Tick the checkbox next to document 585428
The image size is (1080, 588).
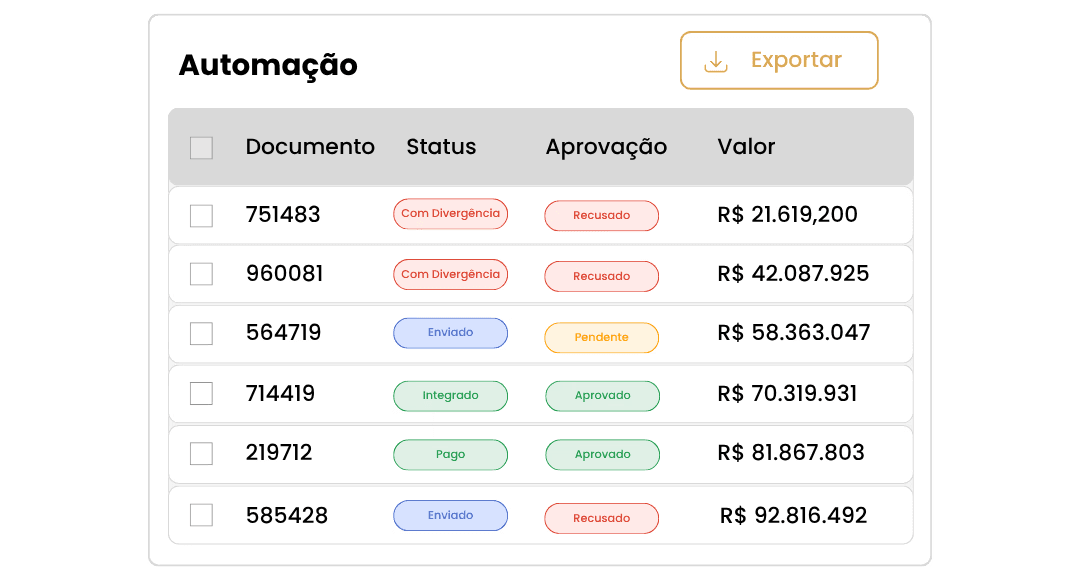coord(201,514)
